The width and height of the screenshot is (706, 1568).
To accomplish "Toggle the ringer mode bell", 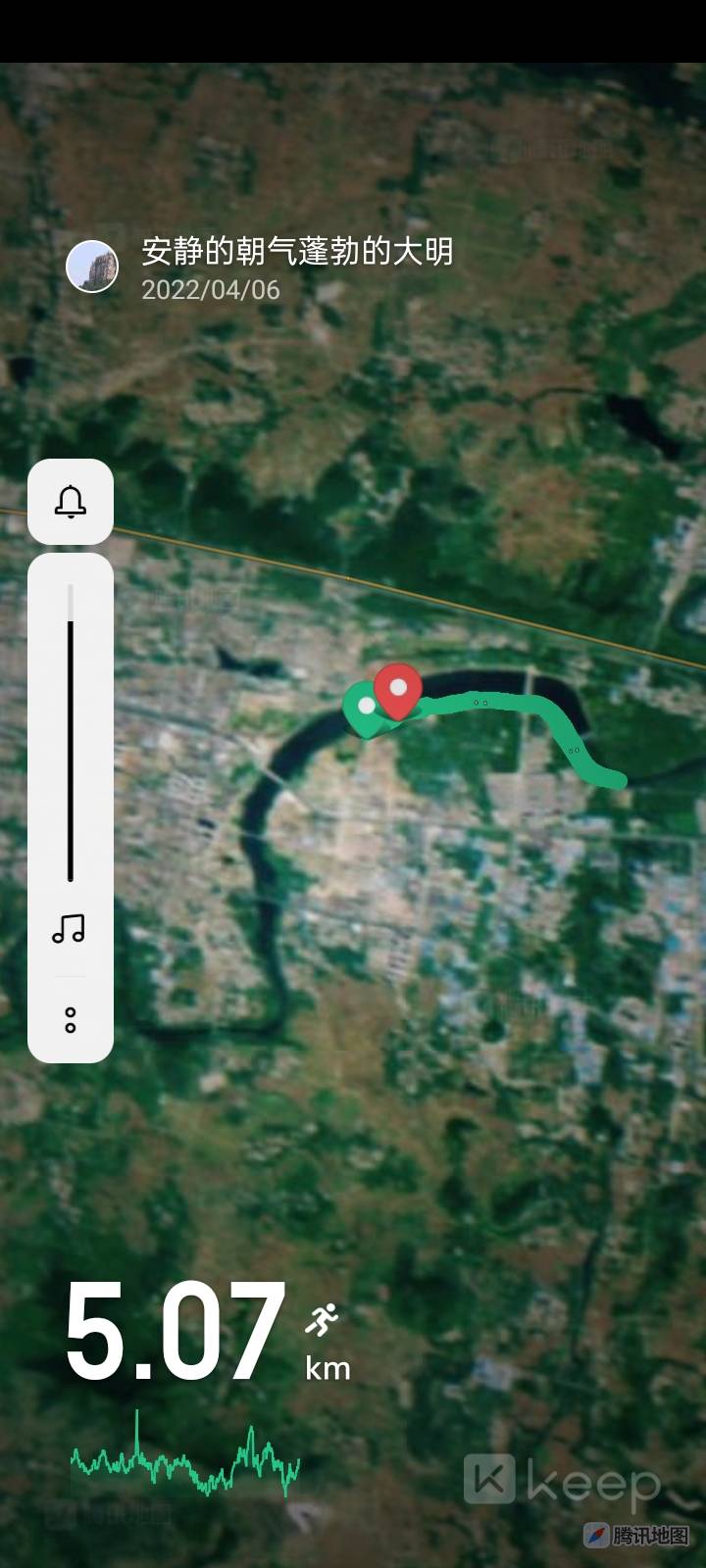I will 71,502.
